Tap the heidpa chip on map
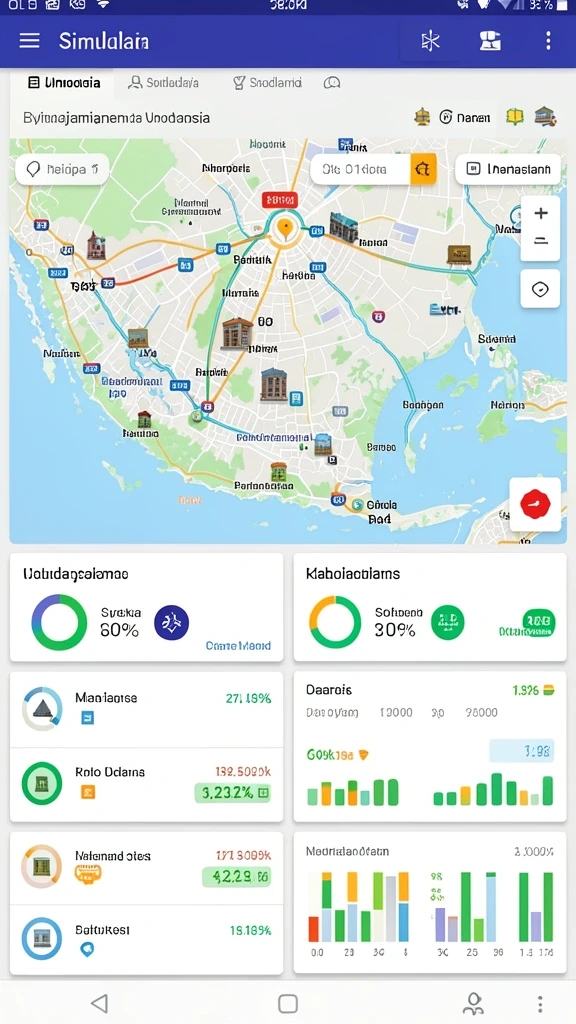This screenshot has width=576, height=1024. pos(62,170)
